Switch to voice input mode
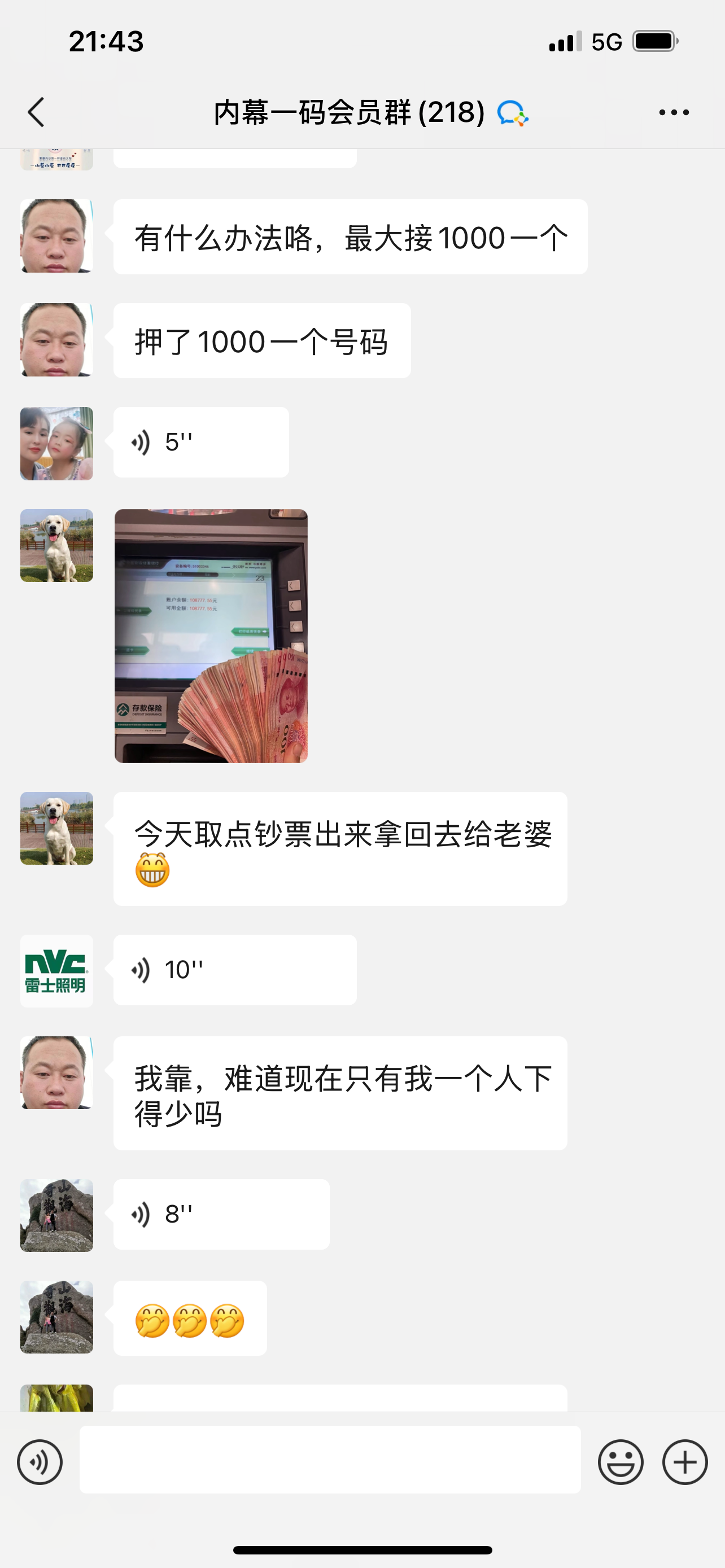This screenshot has height=1568, width=725. 40,1461
